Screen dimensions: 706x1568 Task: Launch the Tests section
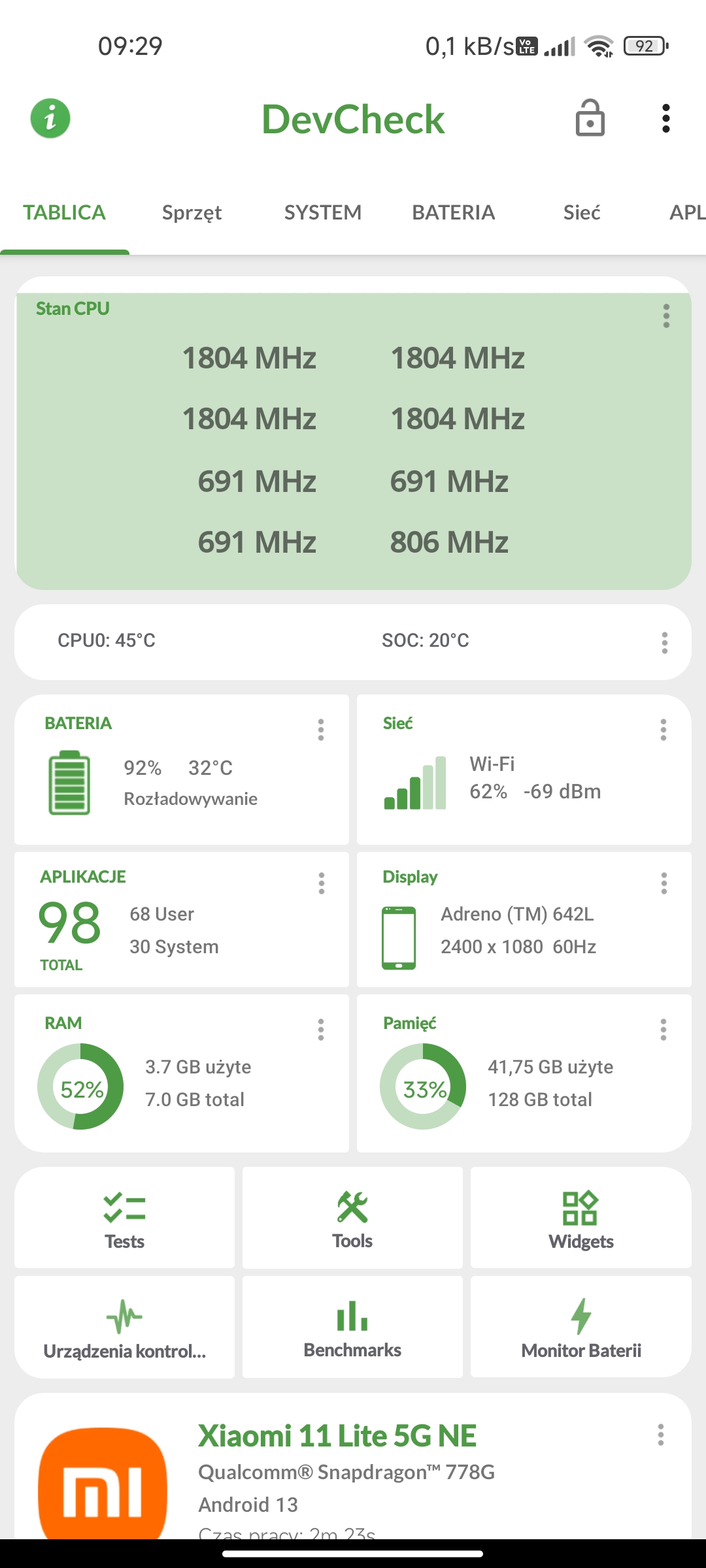pos(124,1218)
